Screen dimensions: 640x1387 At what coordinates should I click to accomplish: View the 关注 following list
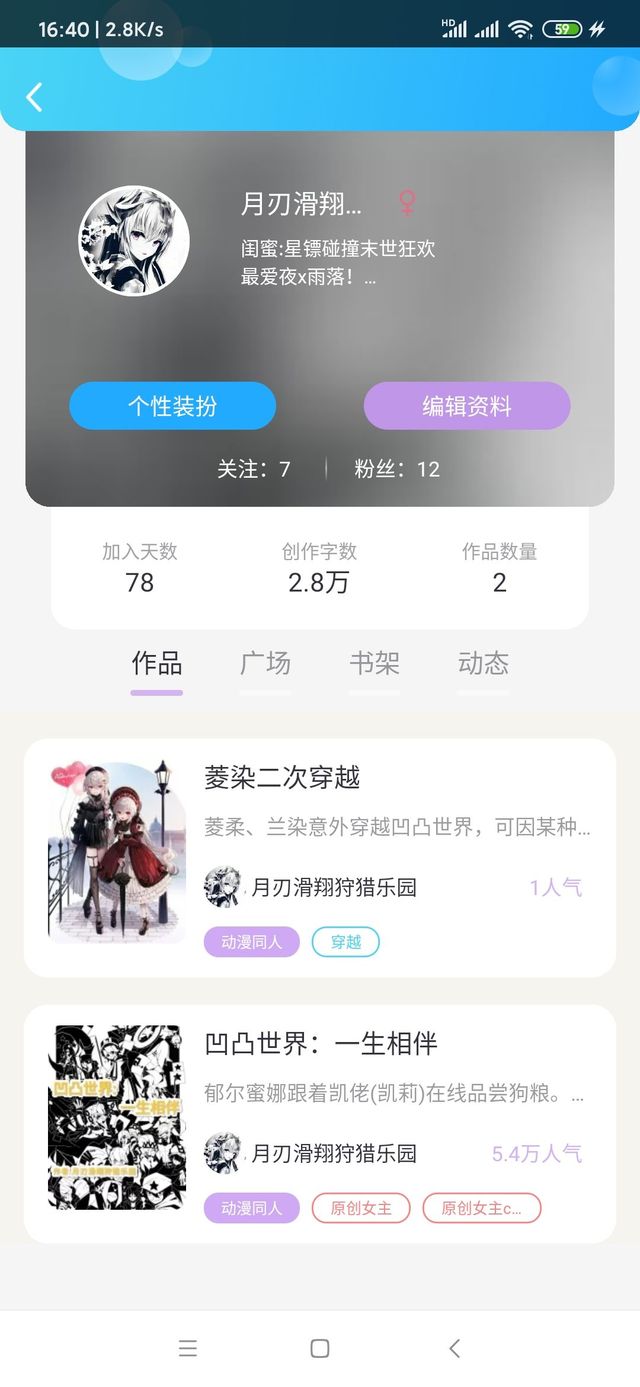pyautogui.click(x=254, y=469)
